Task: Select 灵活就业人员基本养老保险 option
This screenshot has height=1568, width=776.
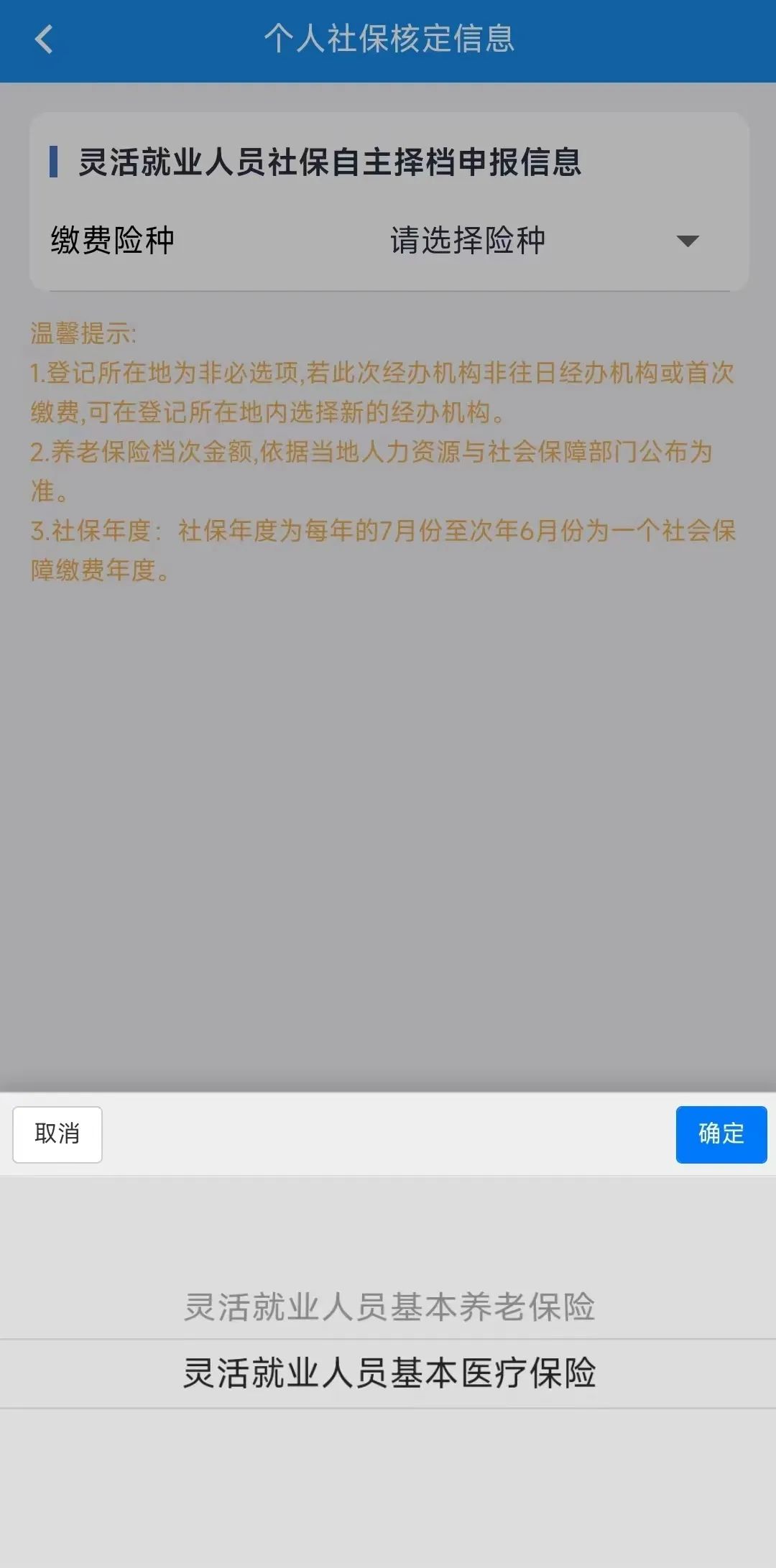Action: tap(389, 1307)
